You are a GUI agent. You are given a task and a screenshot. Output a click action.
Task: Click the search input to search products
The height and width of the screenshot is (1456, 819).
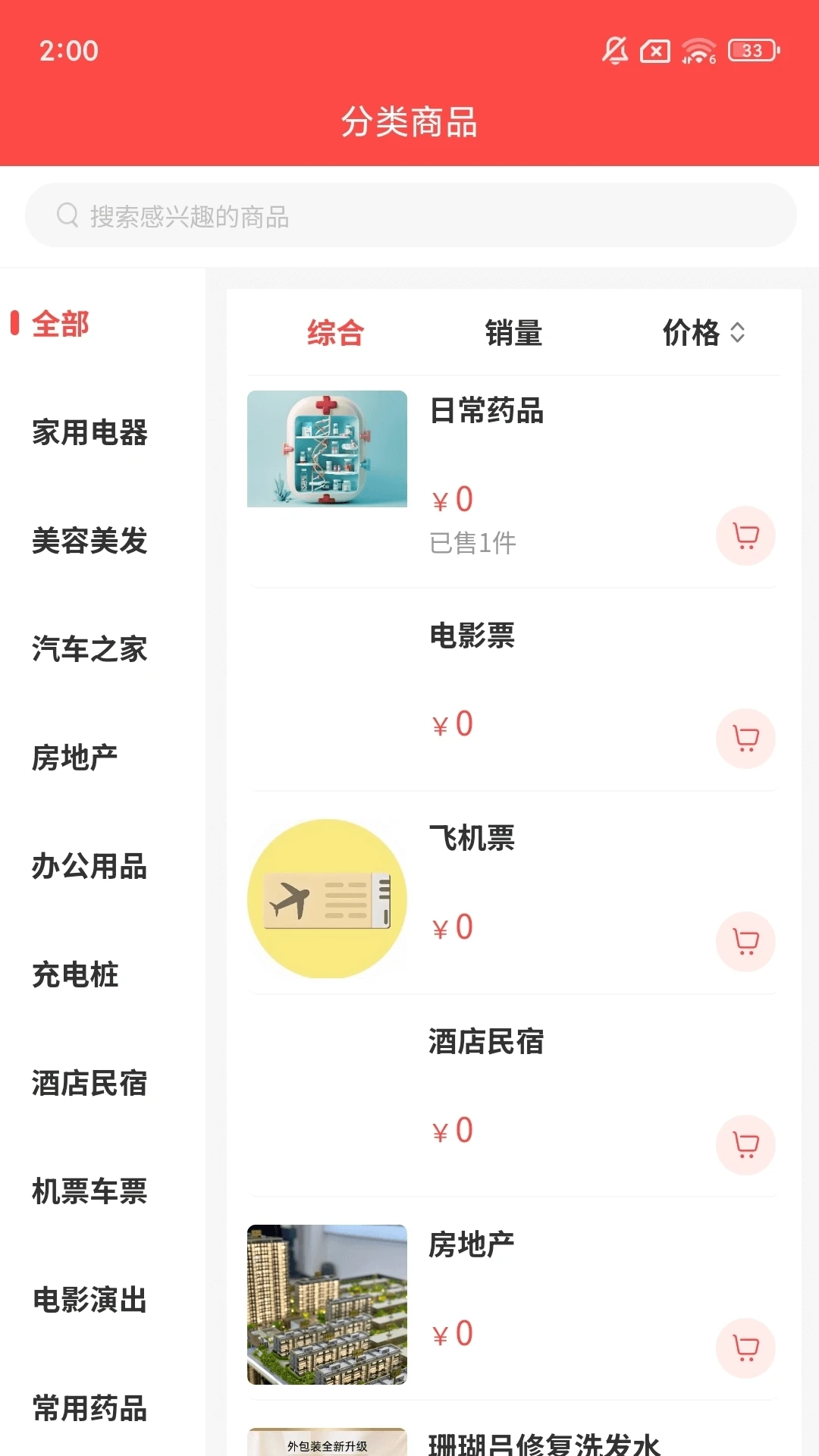click(x=303, y=215)
